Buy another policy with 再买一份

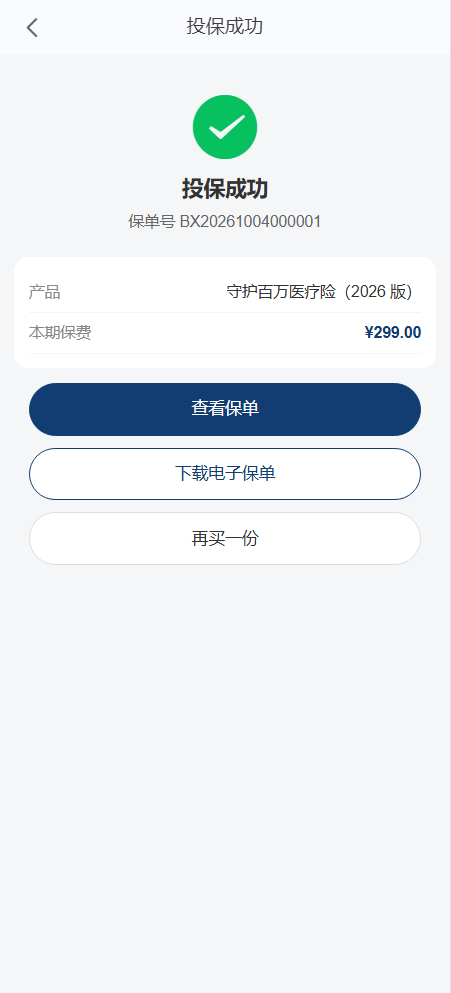[225, 538]
